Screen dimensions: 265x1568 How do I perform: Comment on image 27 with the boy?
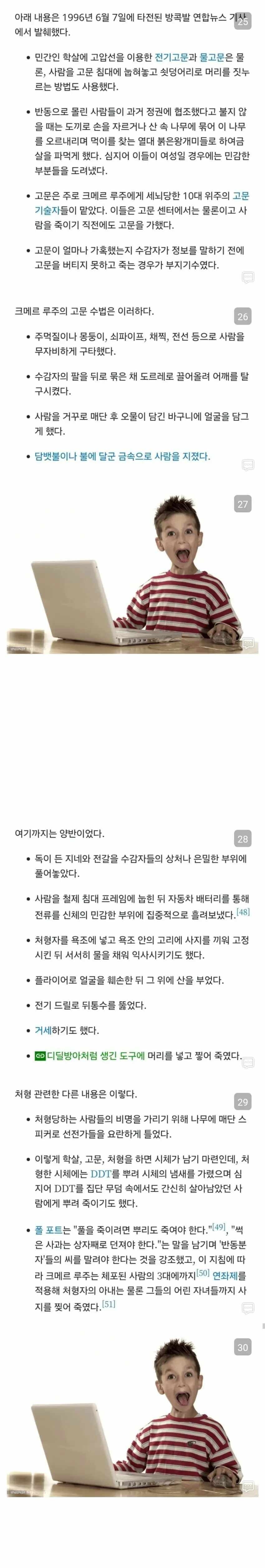point(248,643)
